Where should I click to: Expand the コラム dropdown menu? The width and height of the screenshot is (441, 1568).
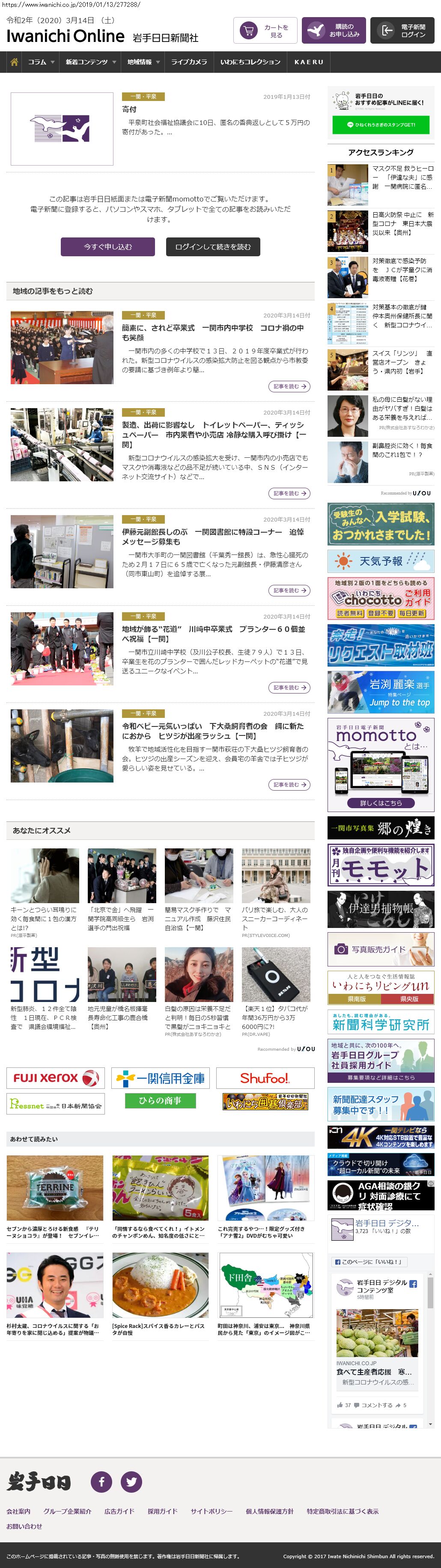click(41, 62)
